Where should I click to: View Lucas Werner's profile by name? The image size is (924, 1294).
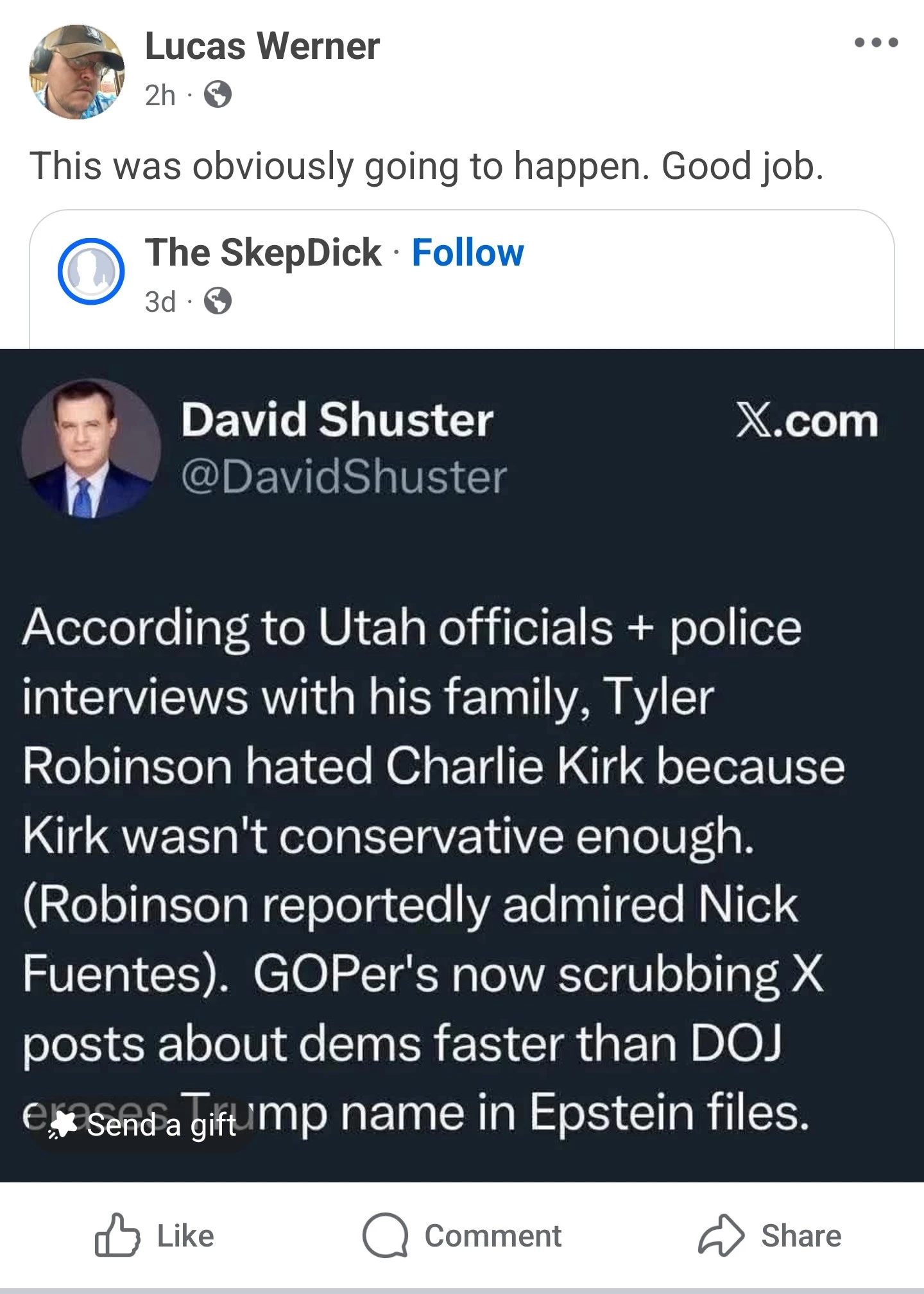coord(262,47)
